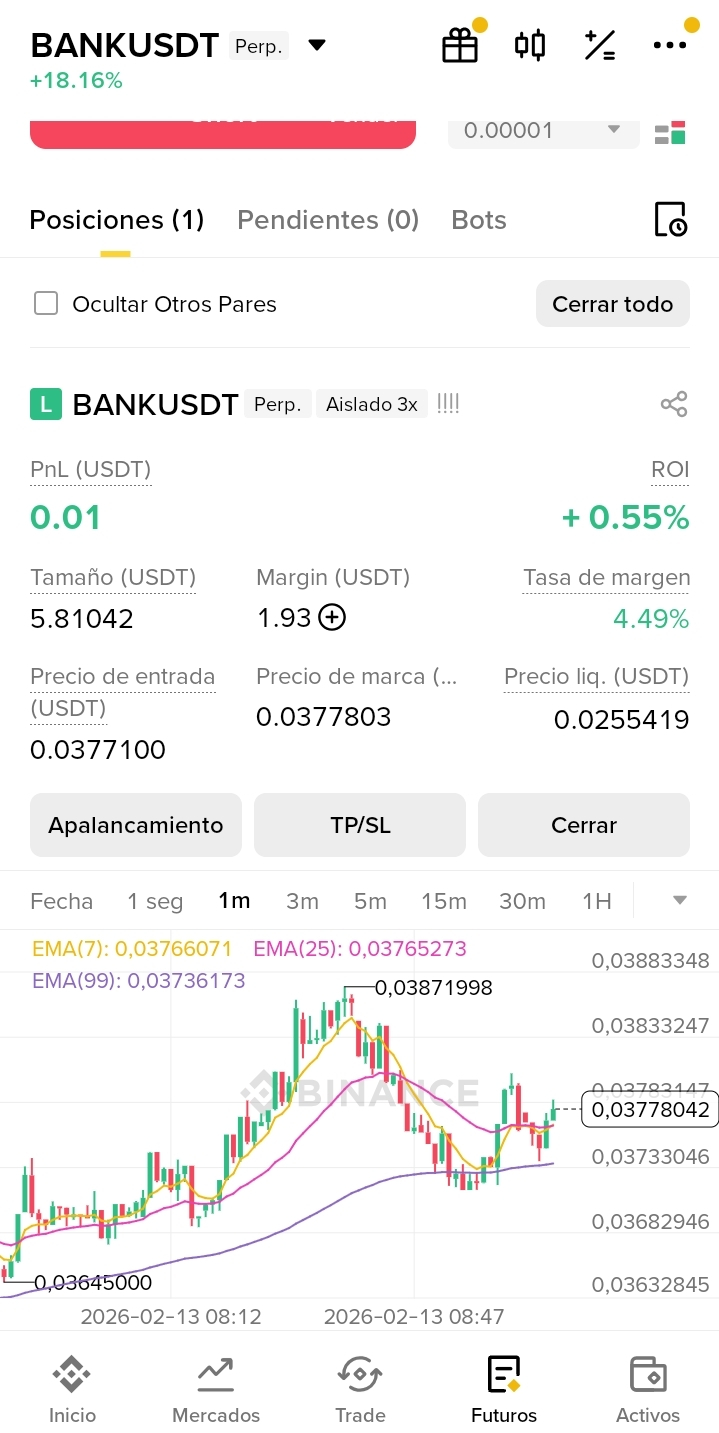Set TP/SL for the position
The image size is (719, 1433).
click(360, 825)
